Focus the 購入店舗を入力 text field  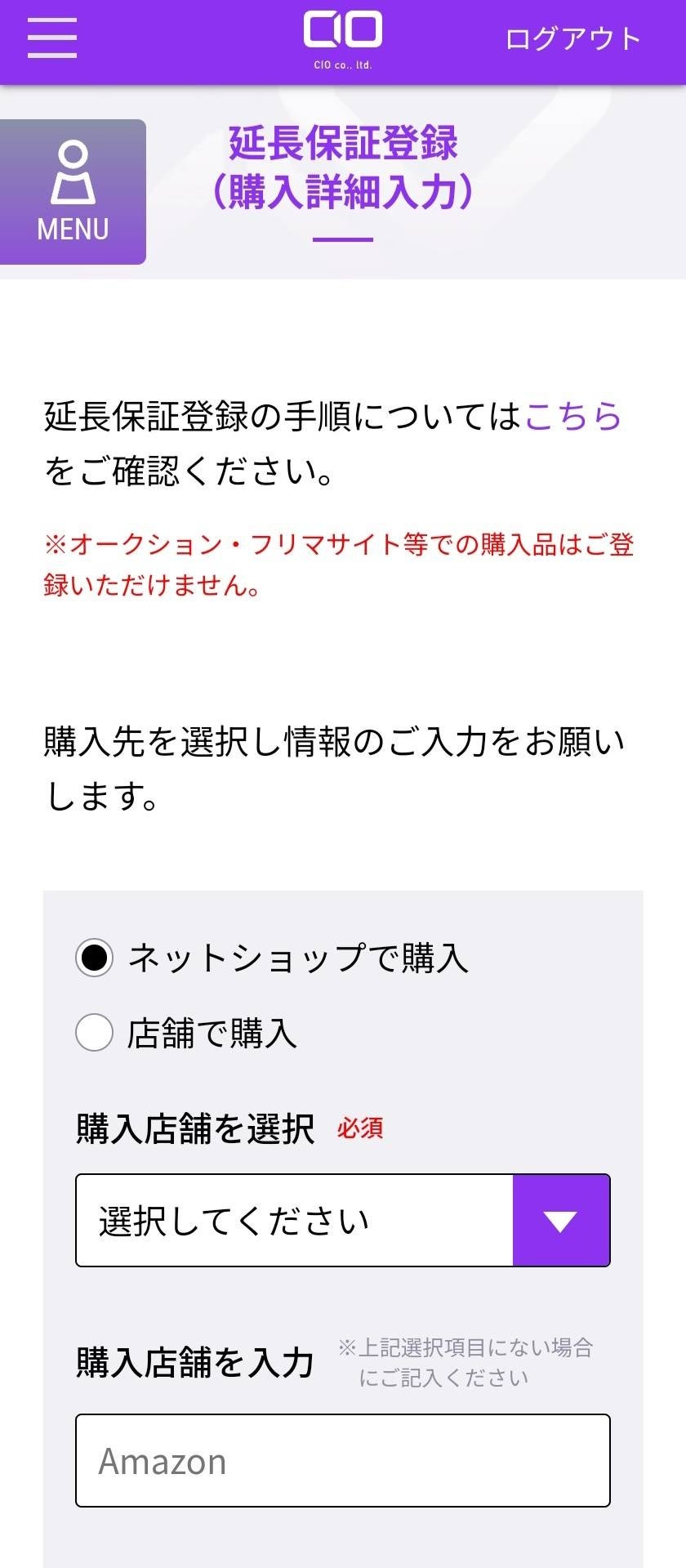[x=343, y=1460]
